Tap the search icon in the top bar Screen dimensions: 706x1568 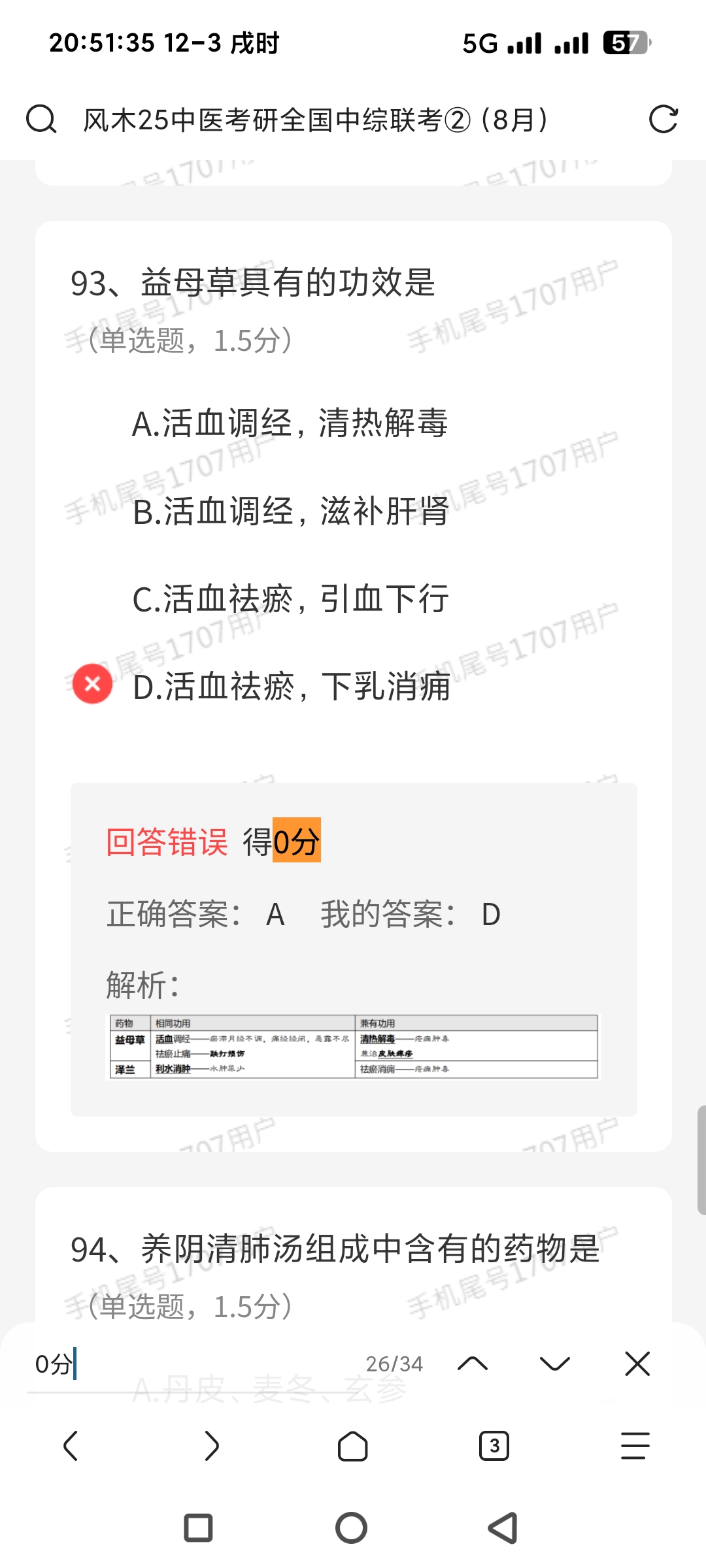[x=41, y=120]
